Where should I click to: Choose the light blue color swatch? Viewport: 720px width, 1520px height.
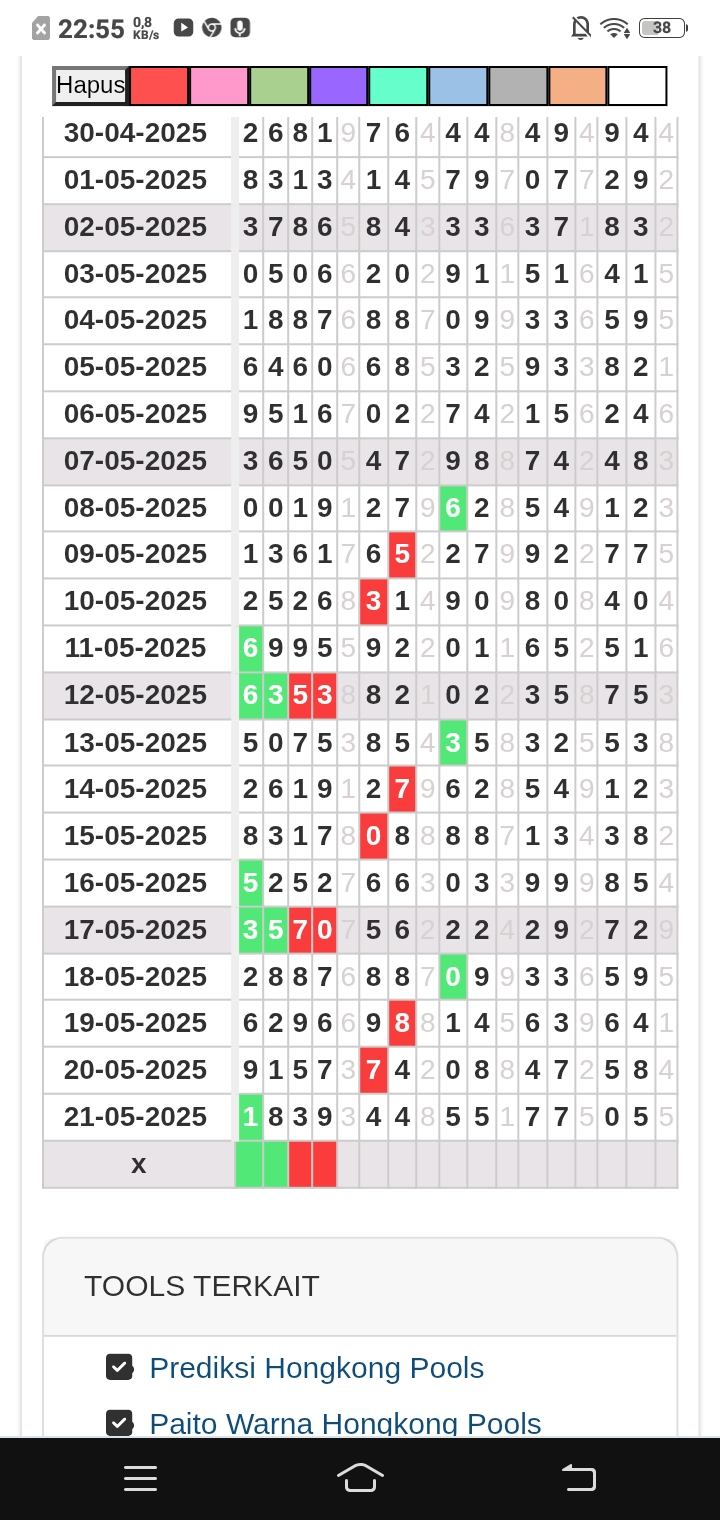click(x=458, y=86)
